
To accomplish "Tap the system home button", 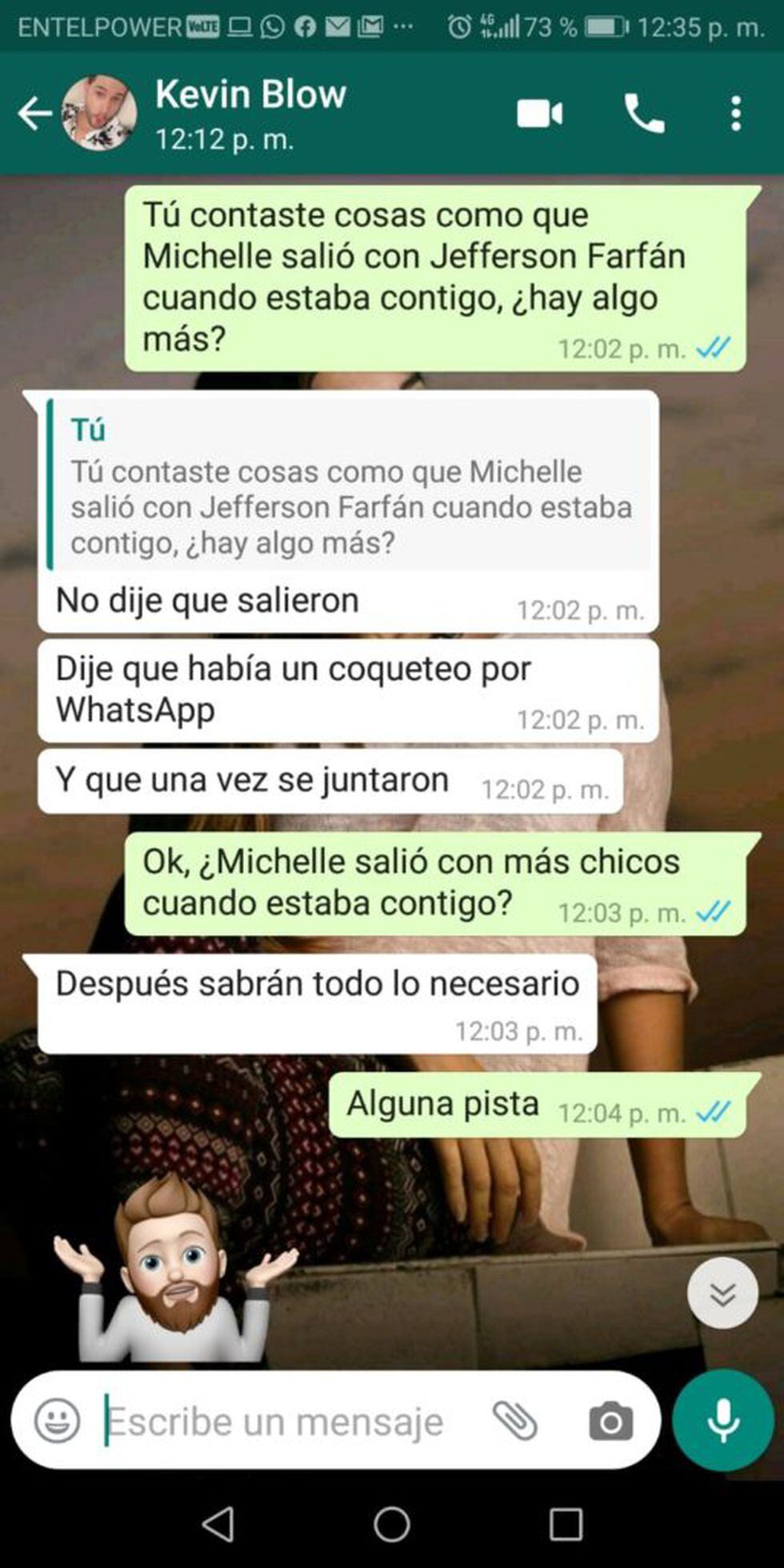I will pyautogui.click(x=392, y=1524).
